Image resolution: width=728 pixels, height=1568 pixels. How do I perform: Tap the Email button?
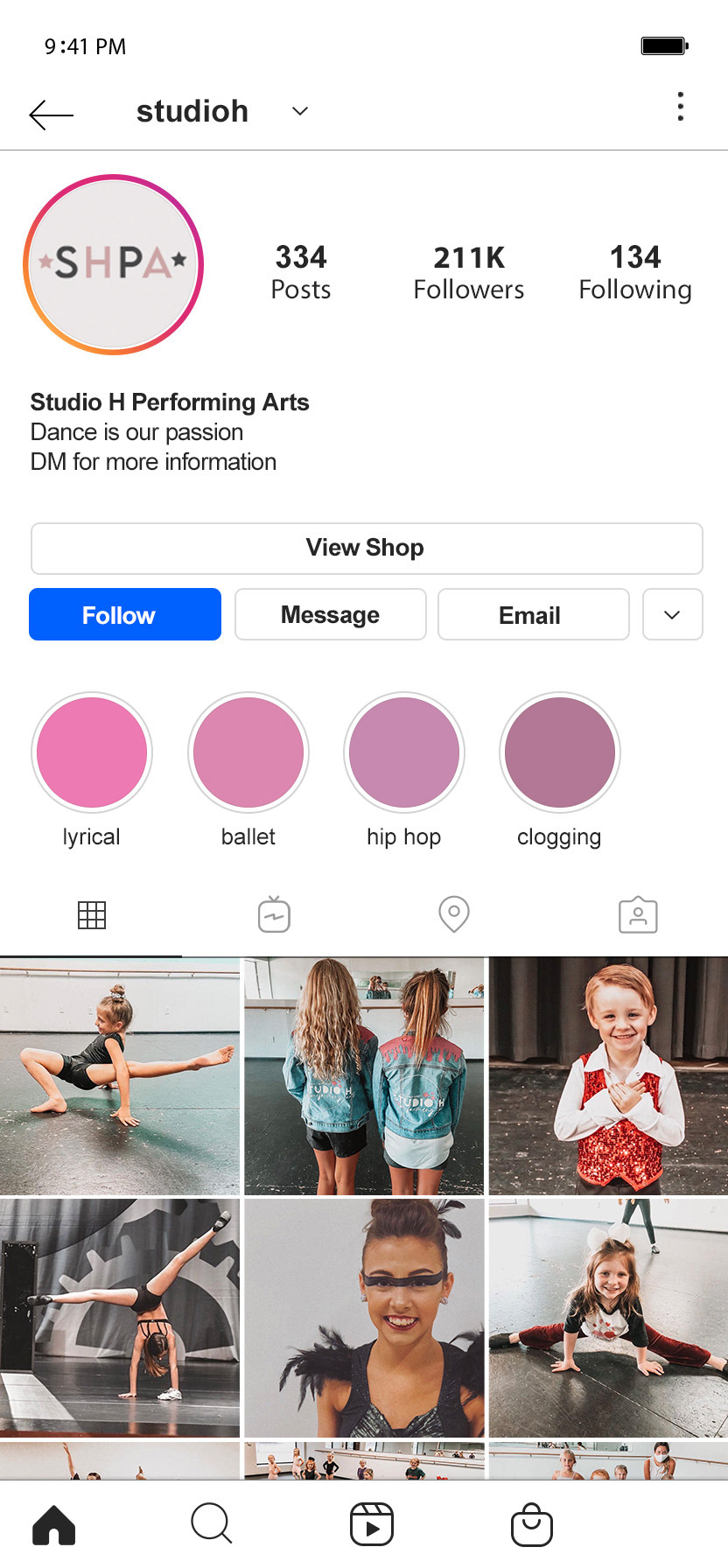tap(534, 614)
